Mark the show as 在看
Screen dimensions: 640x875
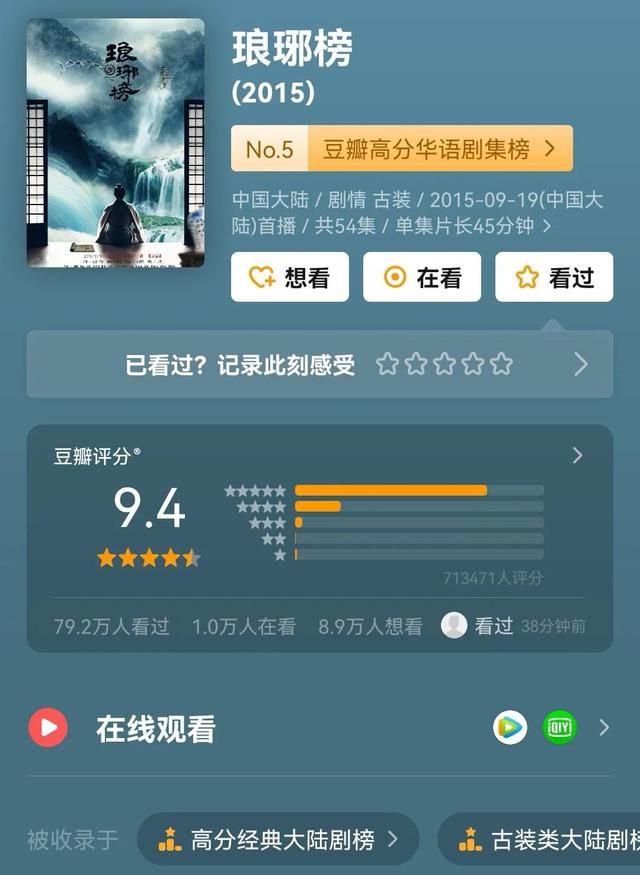pyautogui.click(x=421, y=277)
